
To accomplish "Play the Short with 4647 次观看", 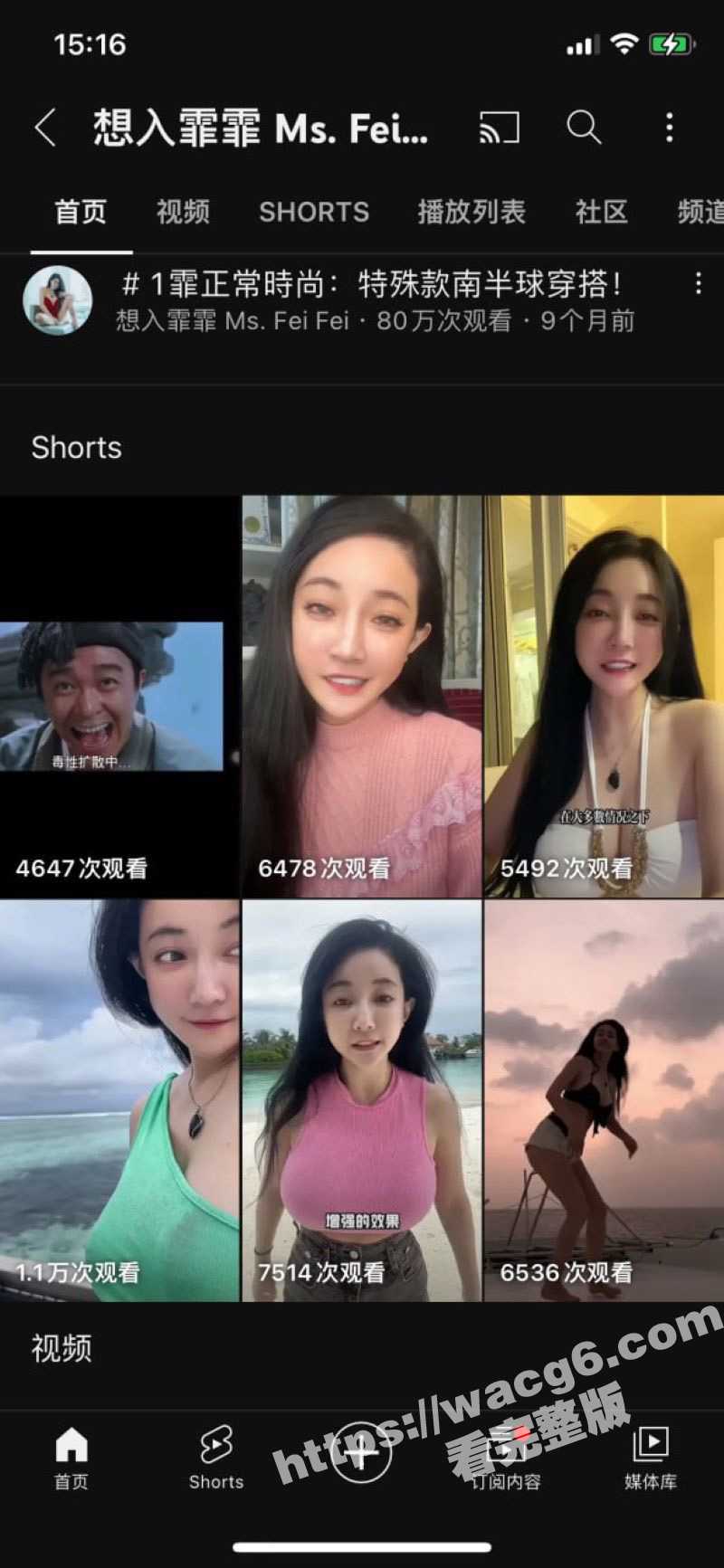I will (119, 695).
